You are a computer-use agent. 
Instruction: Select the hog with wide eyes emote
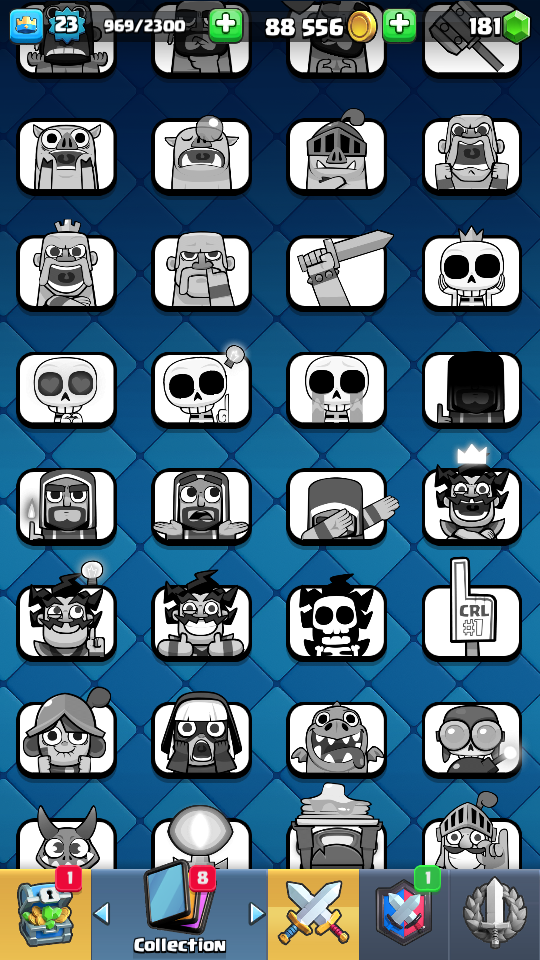pyautogui.click(x=66, y=156)
